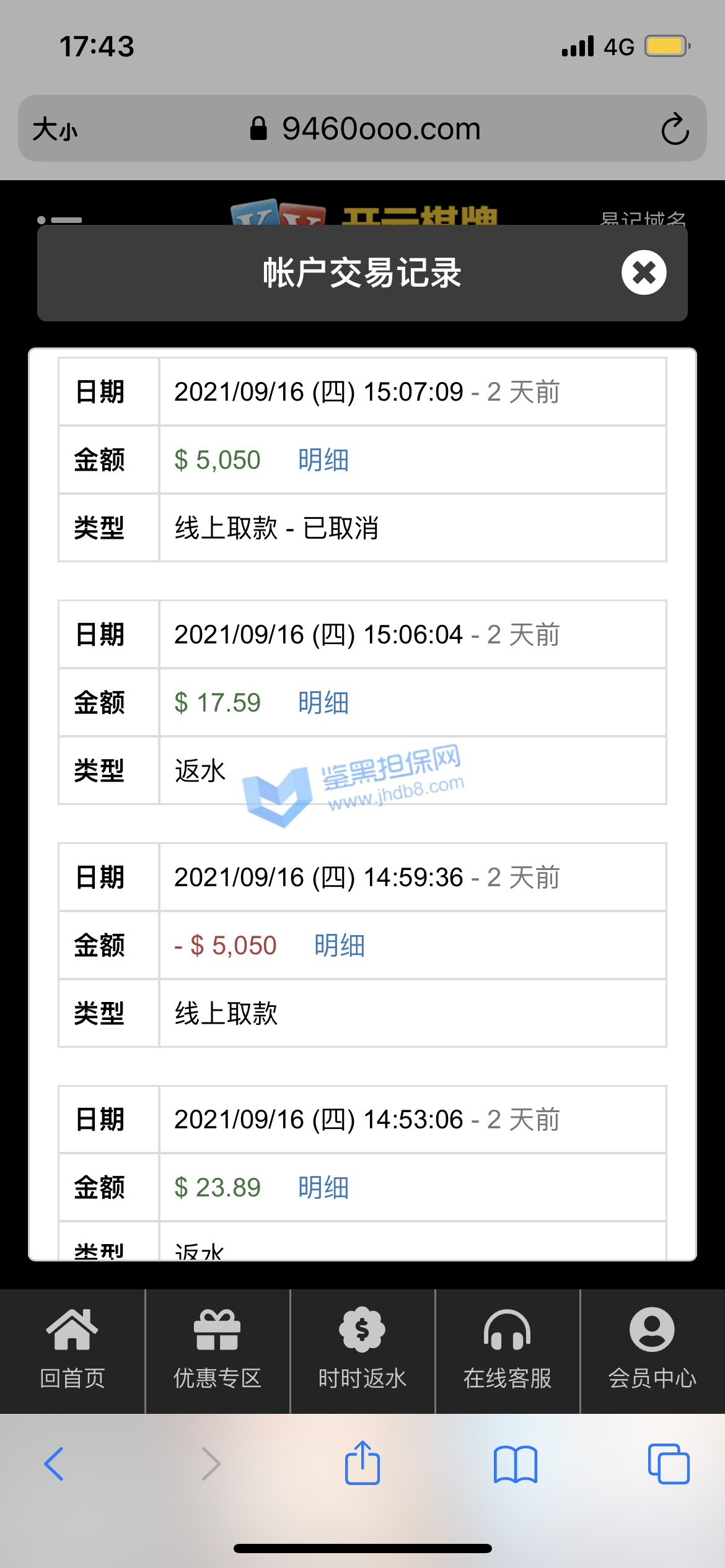Reload the page in Safari
The height and width of the screenshot is (1568, 725).
[675, 129]
